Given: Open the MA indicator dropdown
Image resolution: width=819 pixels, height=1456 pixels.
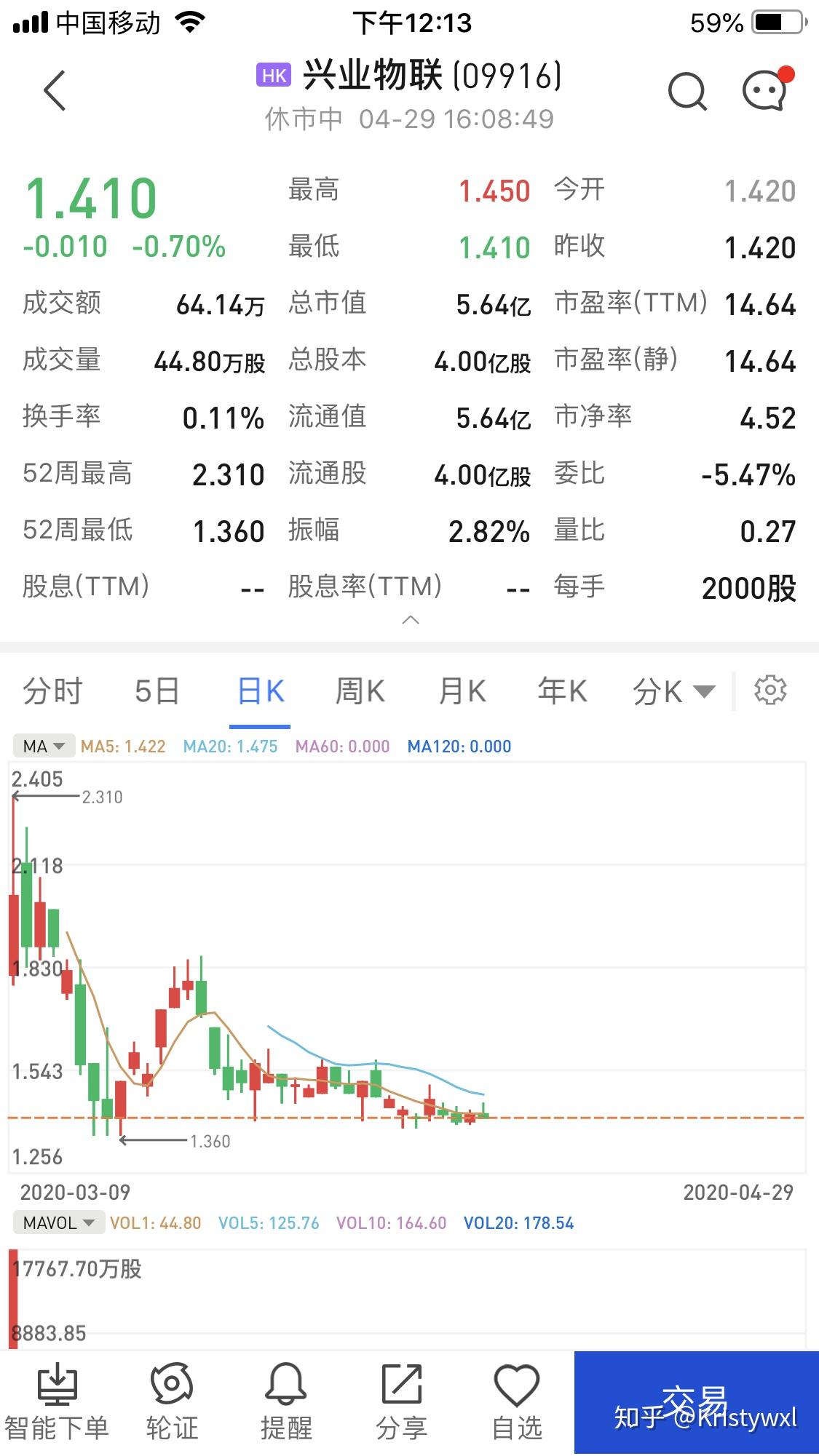Looking at the screenshot, I should (x=44, y=746).
